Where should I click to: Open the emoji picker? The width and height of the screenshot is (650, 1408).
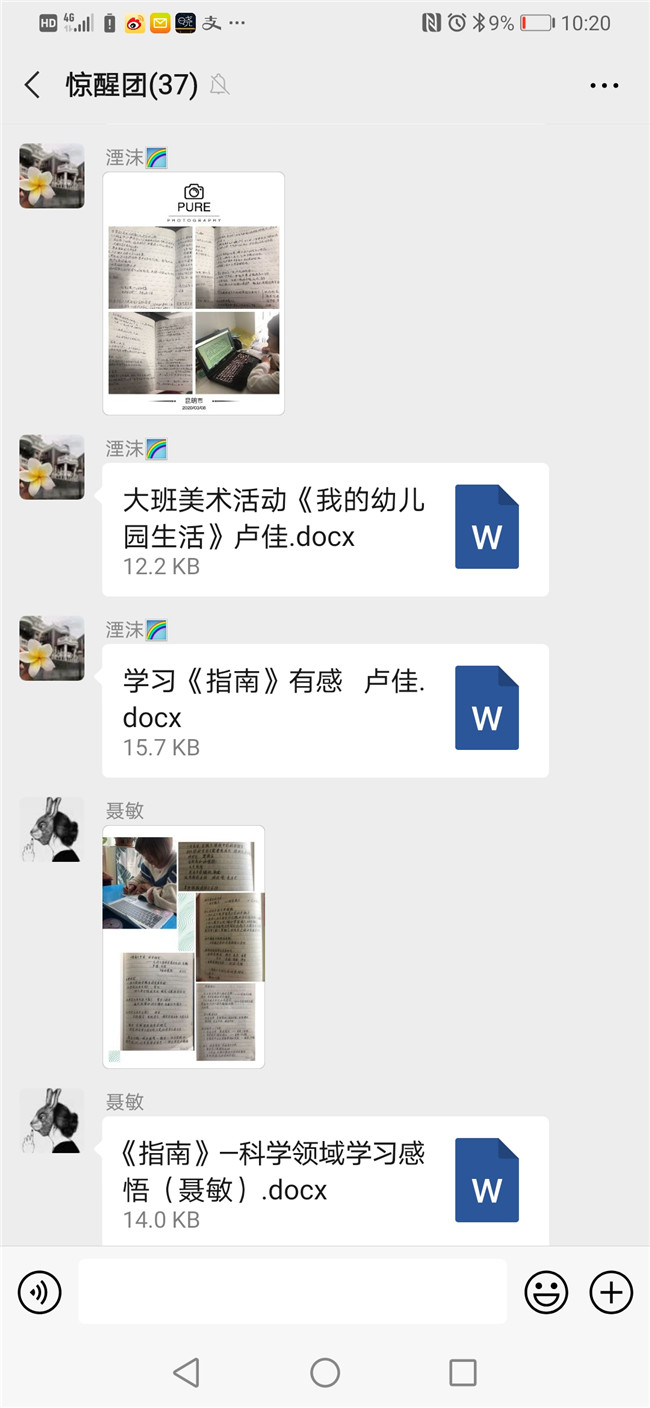546,1292
